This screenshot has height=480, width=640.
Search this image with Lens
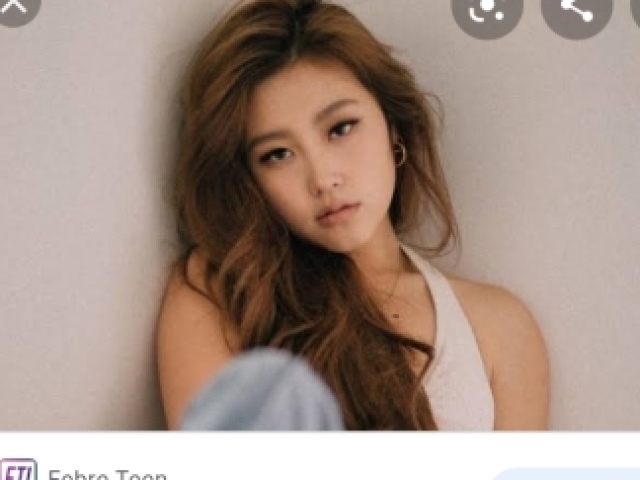click(486, 9)
